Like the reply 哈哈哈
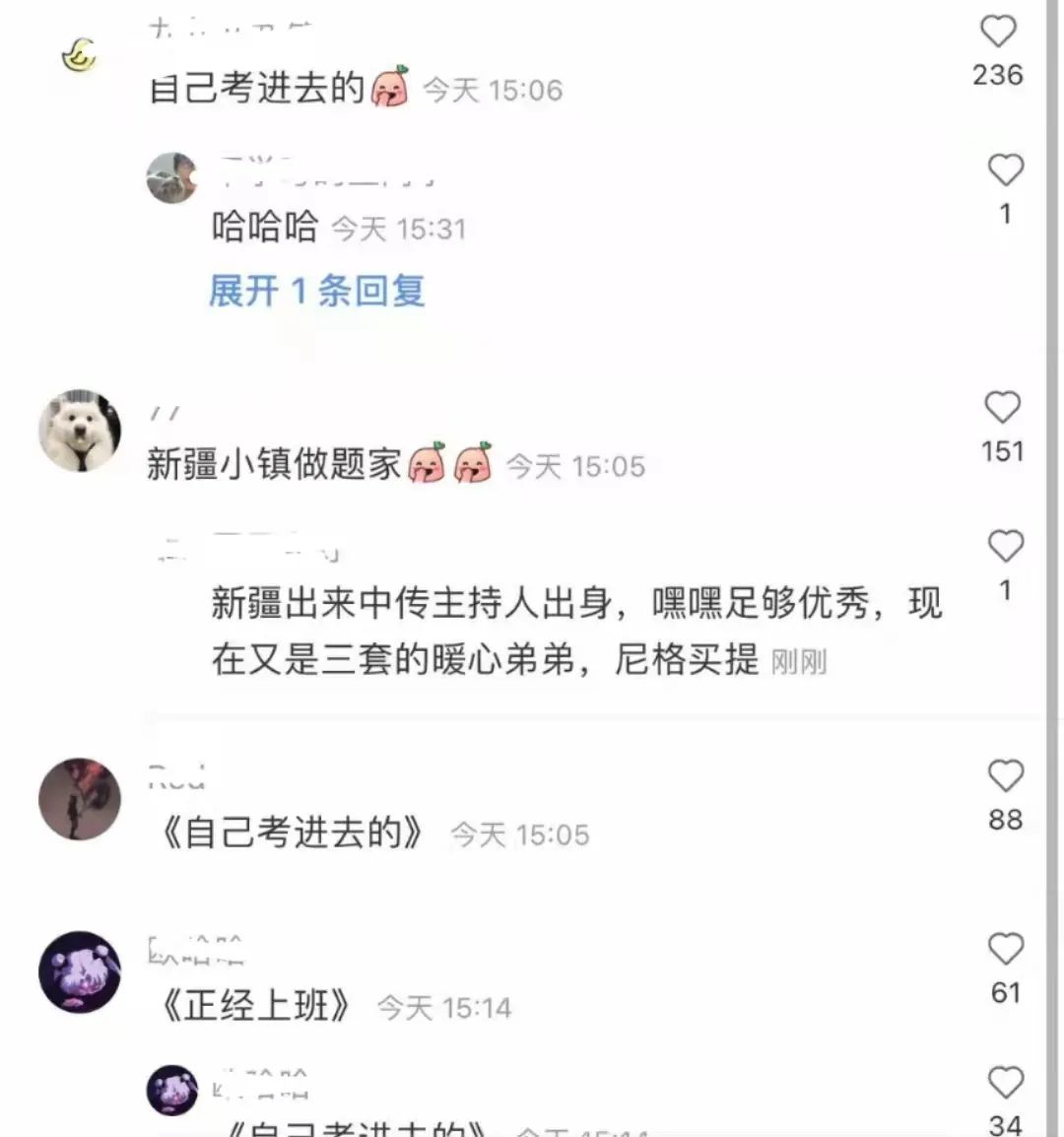1064x1137 pixels. click(1005, 170)
